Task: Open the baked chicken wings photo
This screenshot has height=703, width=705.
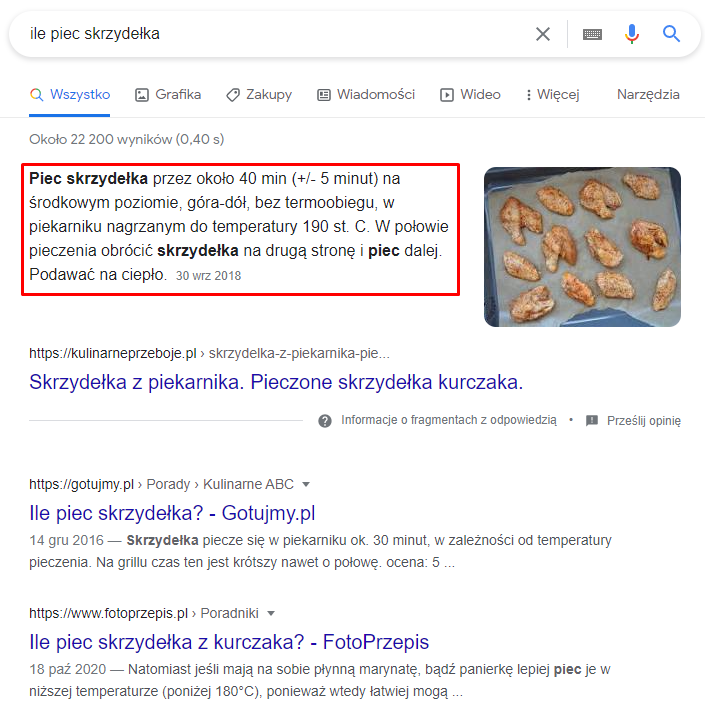Action: coord(582,246)
